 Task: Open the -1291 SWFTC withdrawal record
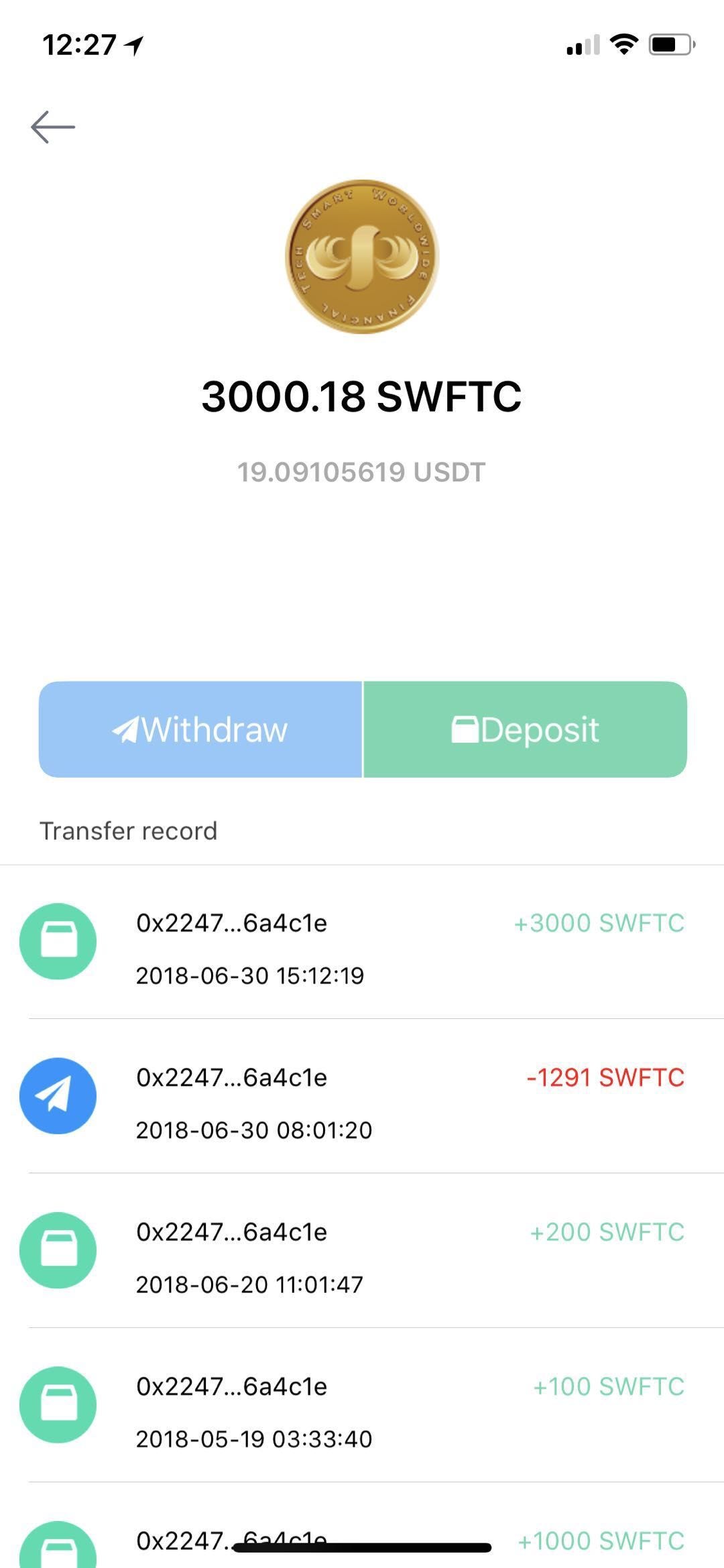pyautogui.click(x=362, y=1097)
